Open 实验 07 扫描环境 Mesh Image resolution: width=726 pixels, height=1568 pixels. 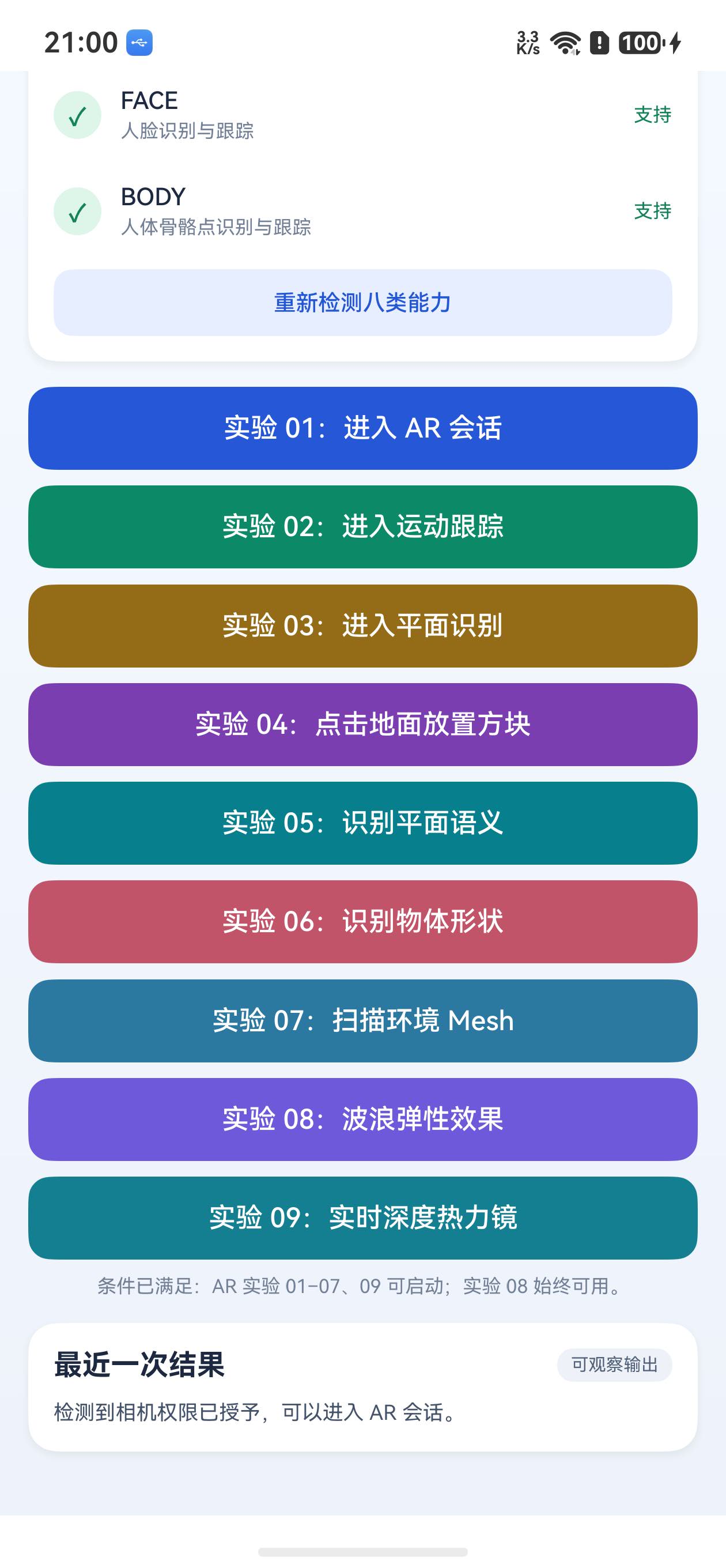click(x=362, y=1021)
